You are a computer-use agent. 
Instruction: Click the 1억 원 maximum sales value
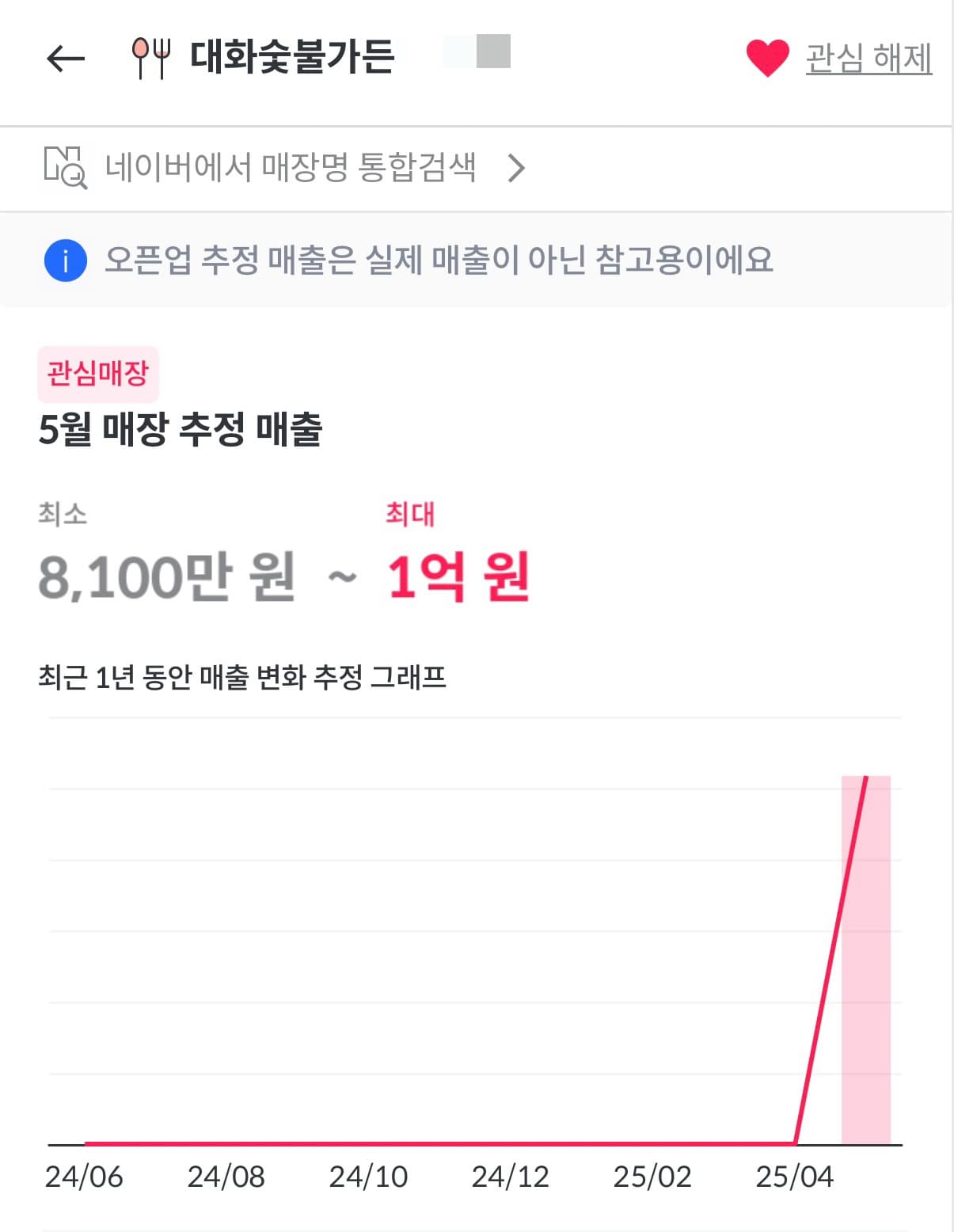[458, 578]
